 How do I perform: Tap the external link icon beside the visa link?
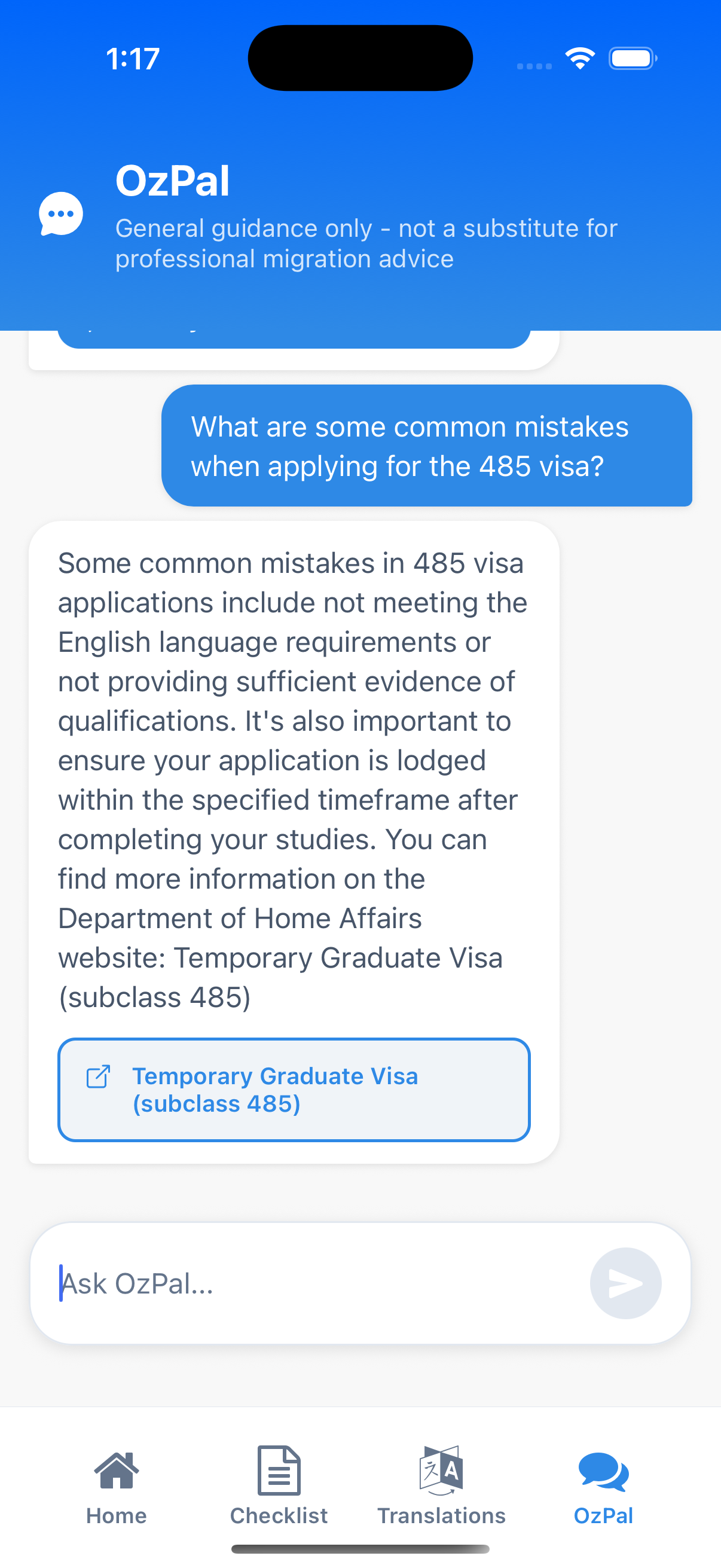(99, 1076)
